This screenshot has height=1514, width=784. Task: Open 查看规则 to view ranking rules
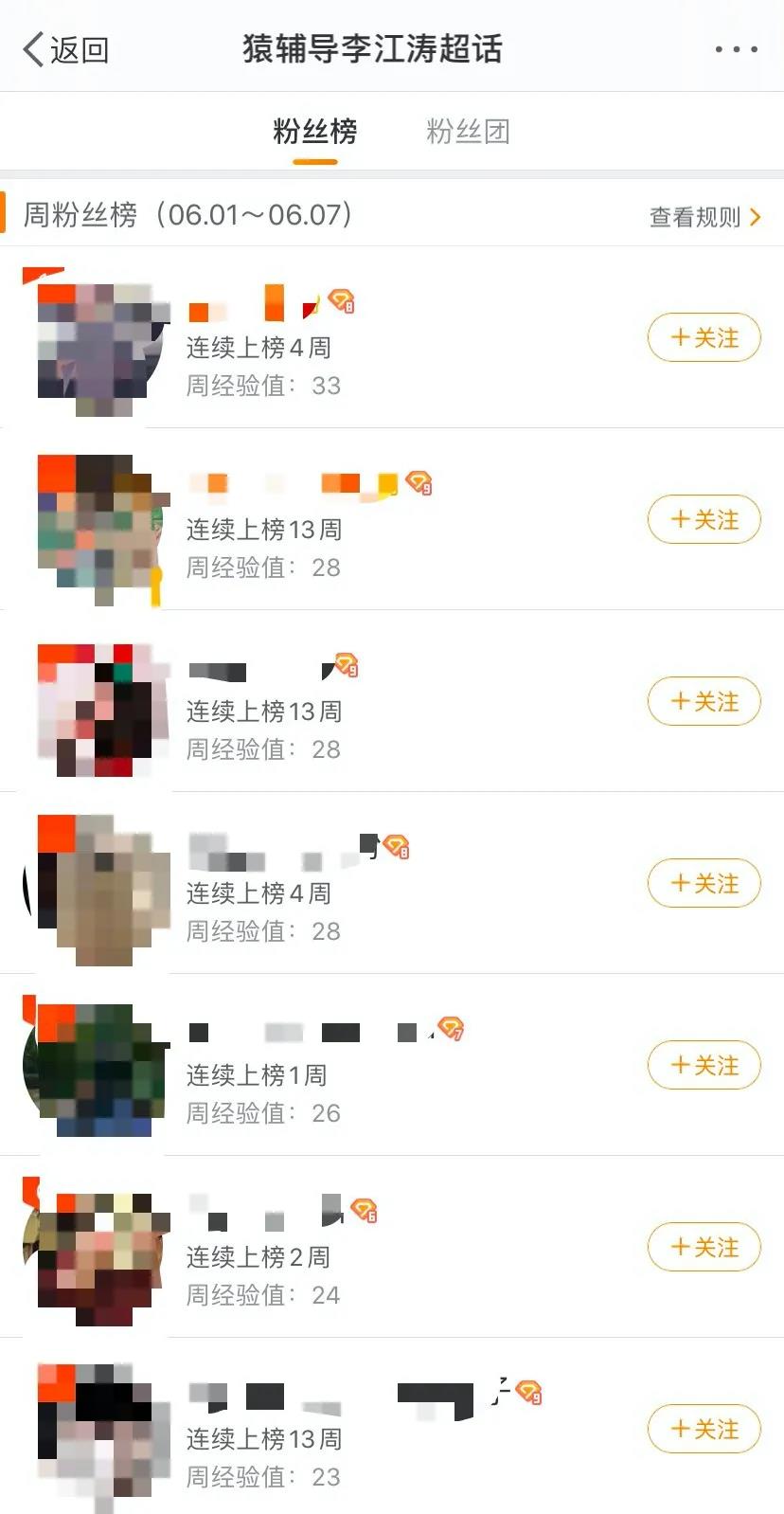tap(696, 217)
